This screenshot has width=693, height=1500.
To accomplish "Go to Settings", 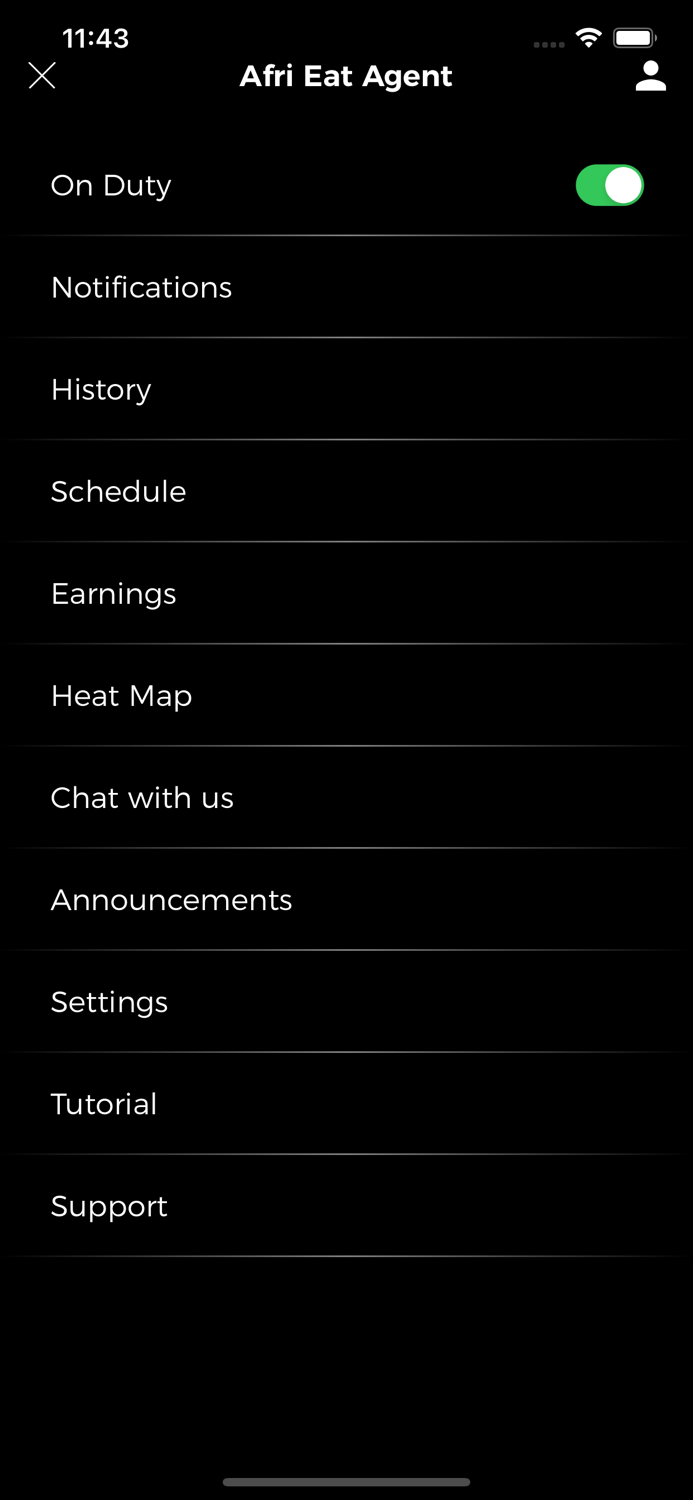I will [109, 1002].
